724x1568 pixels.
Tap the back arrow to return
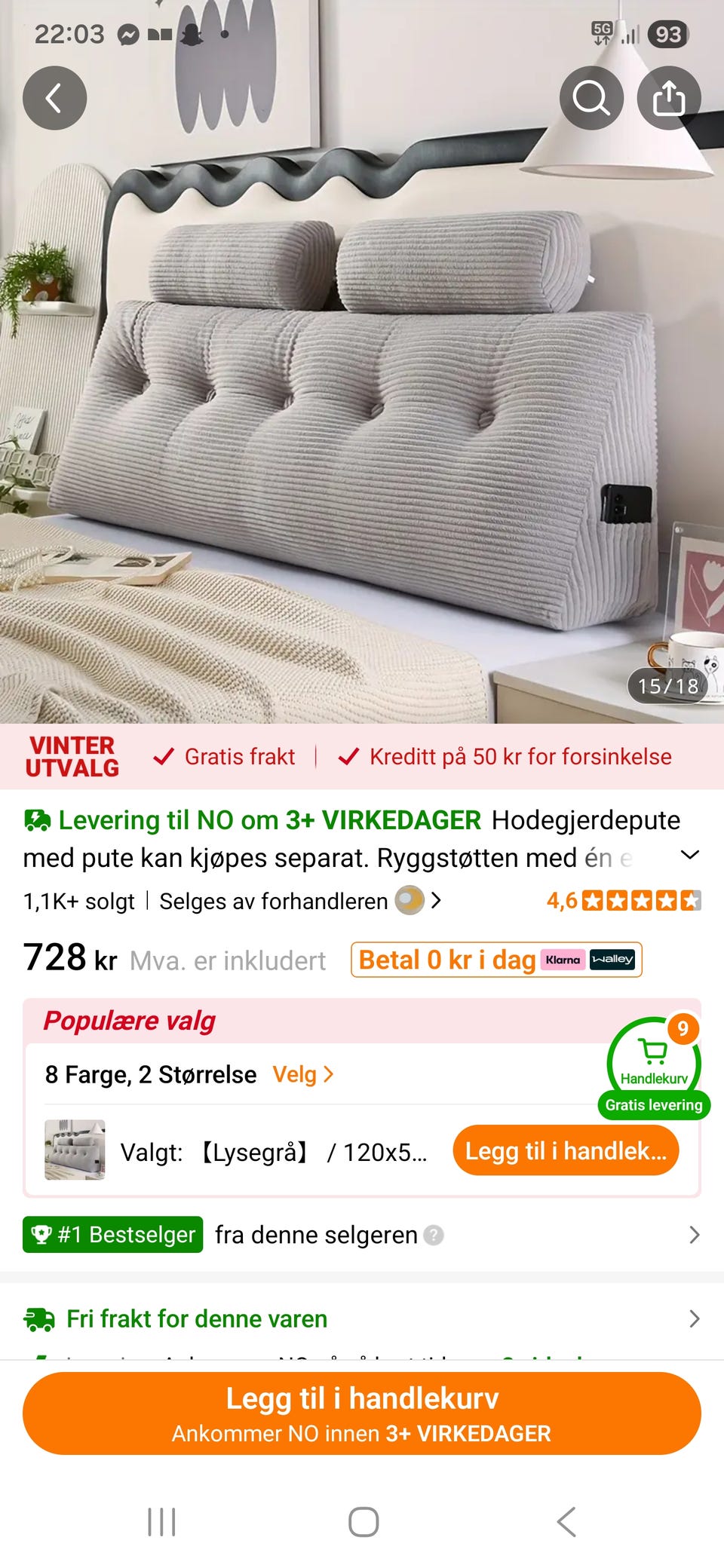click(x=54, y=97)
